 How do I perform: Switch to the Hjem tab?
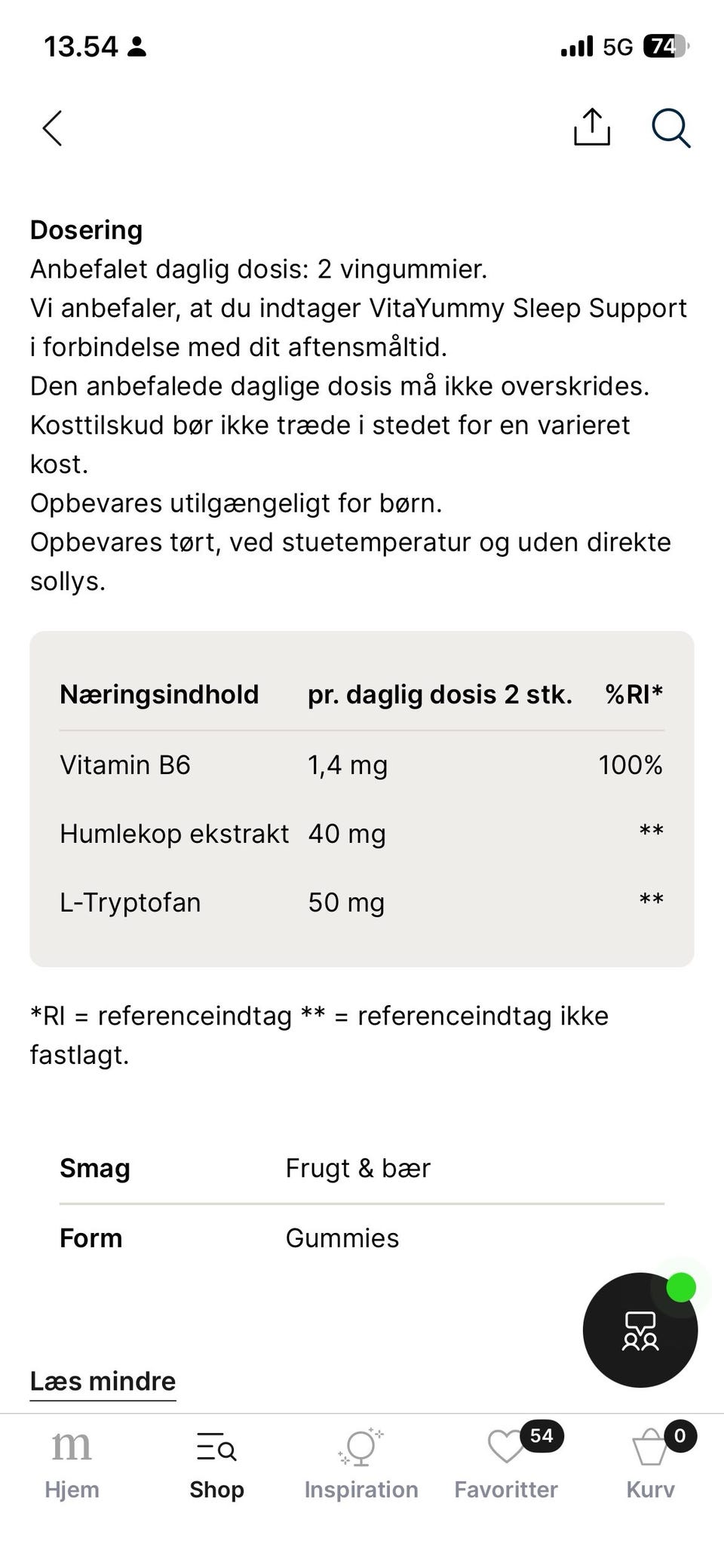point(72,1465)
